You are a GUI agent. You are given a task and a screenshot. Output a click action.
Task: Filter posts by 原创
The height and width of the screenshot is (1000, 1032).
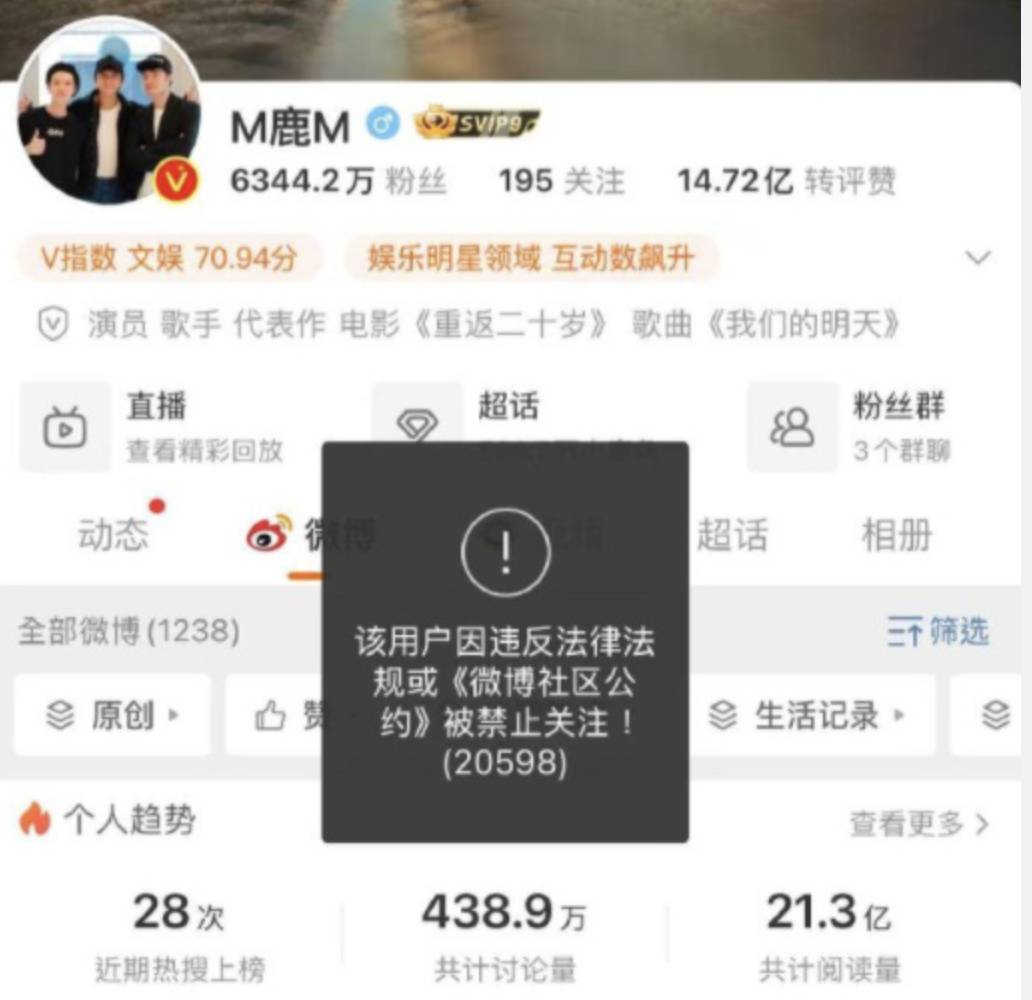coord(112,715)
